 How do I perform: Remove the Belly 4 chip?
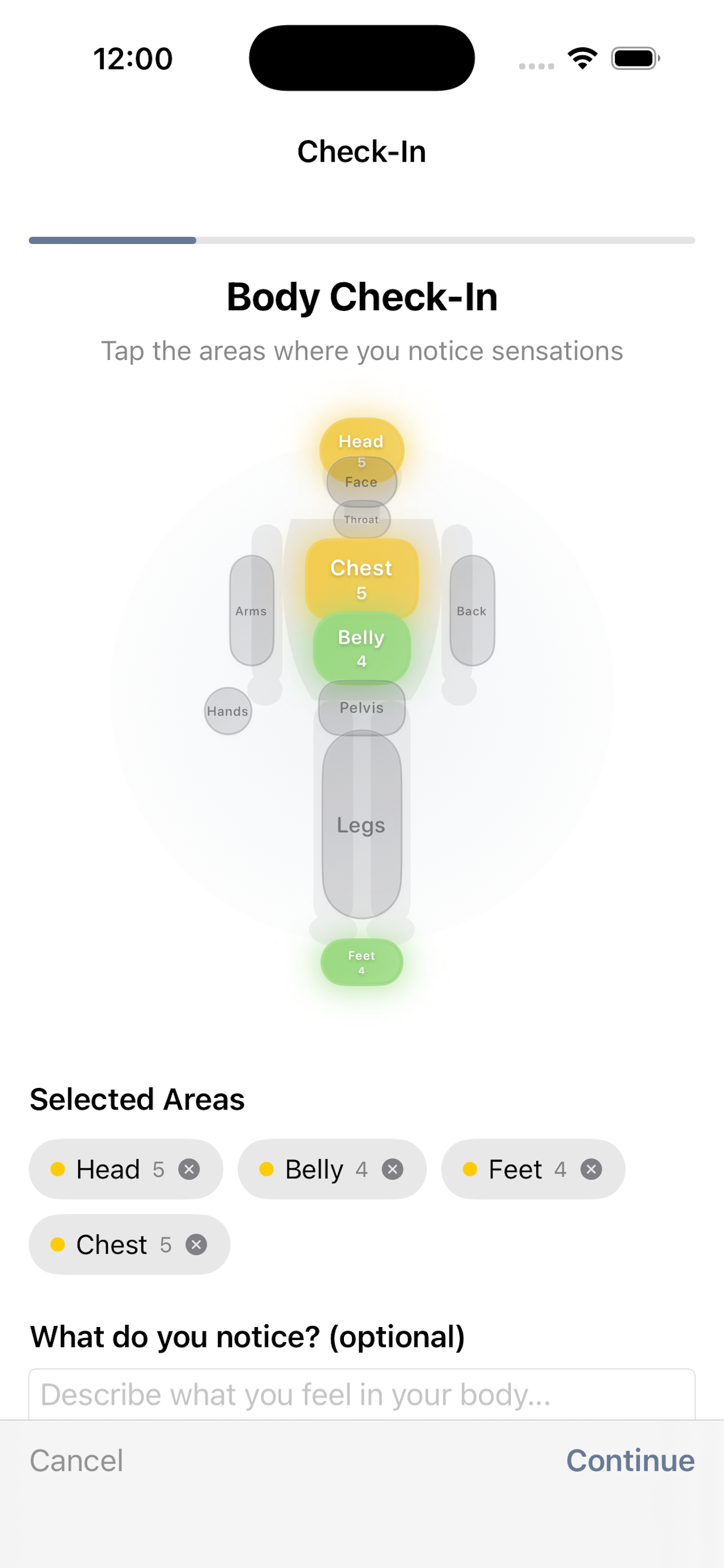(x=392, y=1170)
